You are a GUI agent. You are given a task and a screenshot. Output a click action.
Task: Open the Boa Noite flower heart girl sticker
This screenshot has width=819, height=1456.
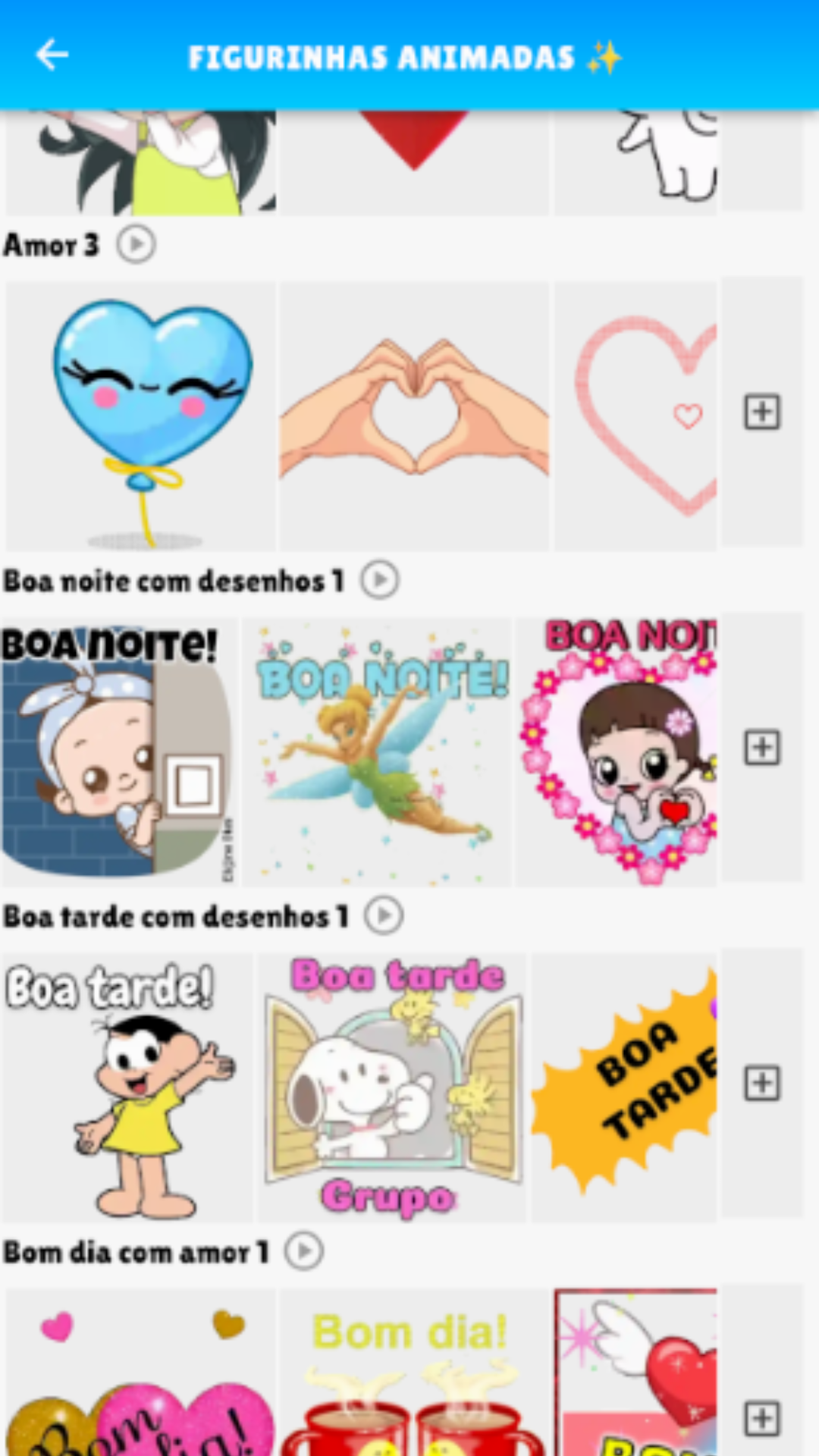pyautogui.click(x=617, y=752)
